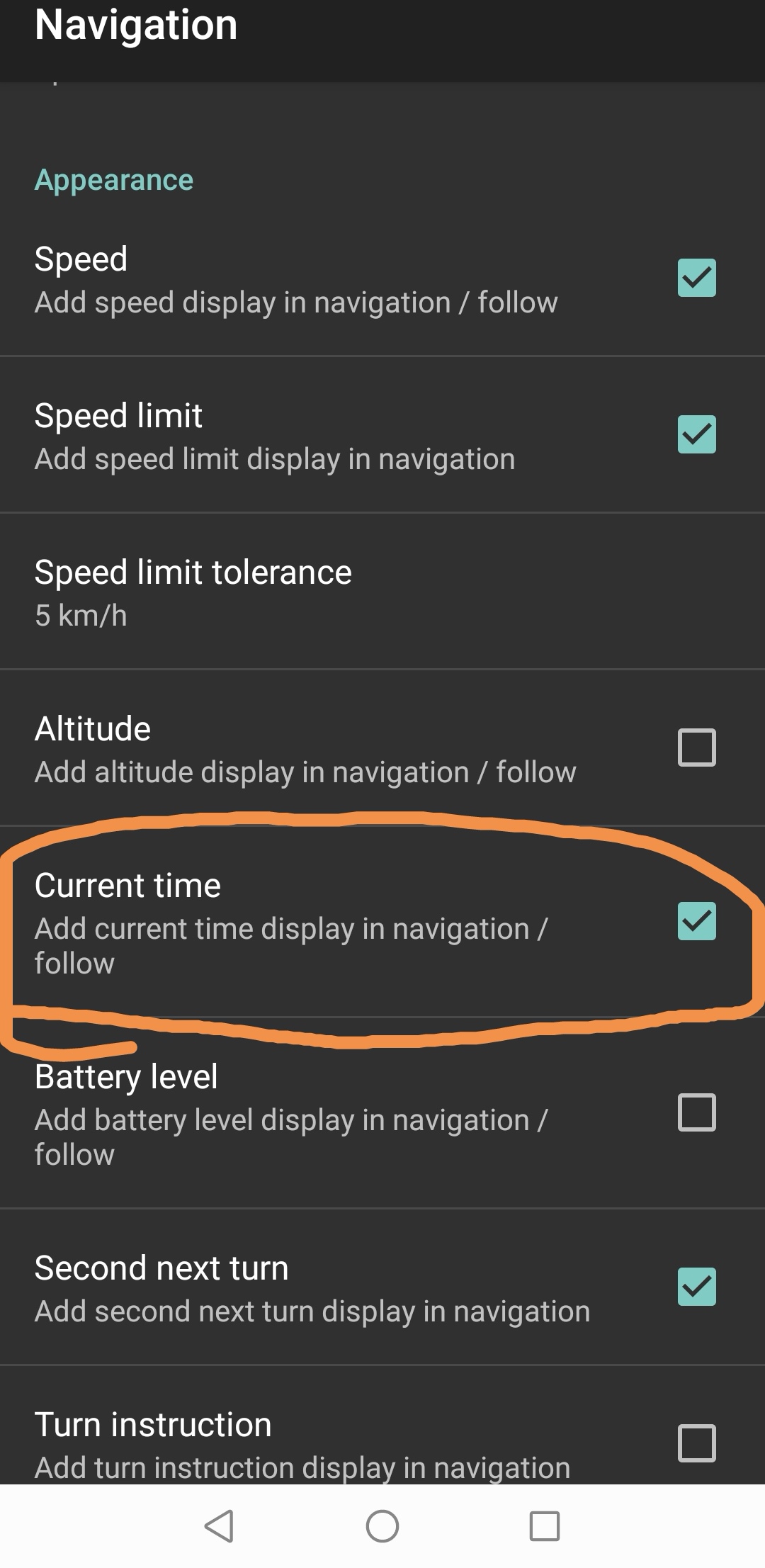
Task: Enable the Turn instruction checkbox
Action: click(696, 1443)
